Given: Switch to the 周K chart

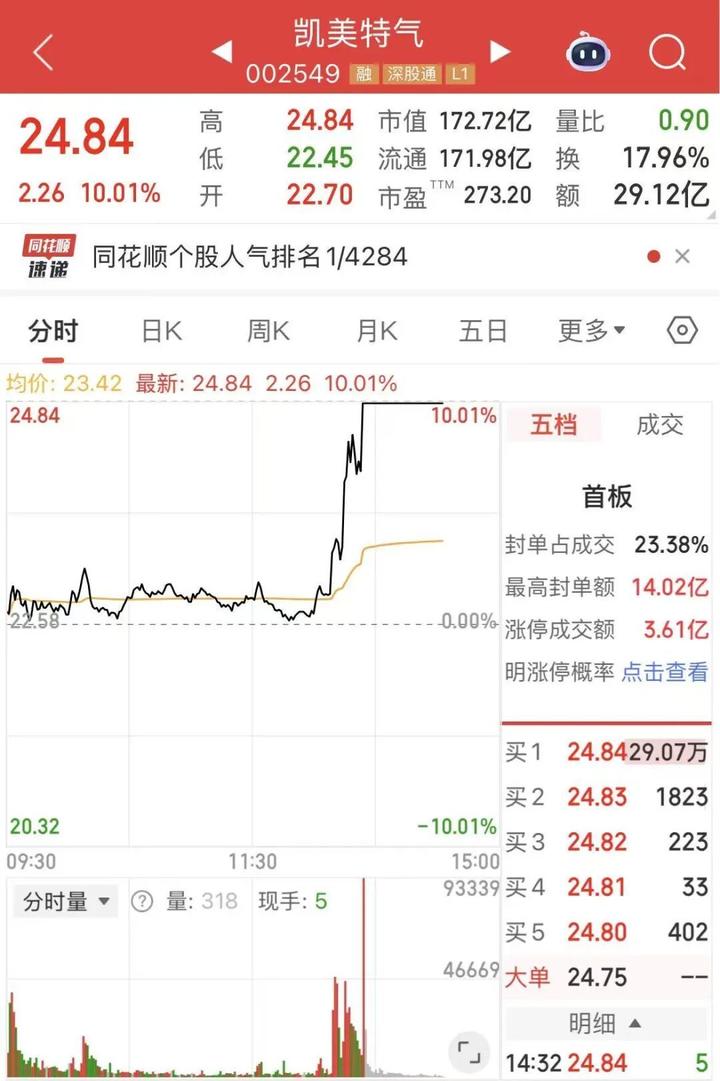Looking at the screenshot, I should (268, 331).
